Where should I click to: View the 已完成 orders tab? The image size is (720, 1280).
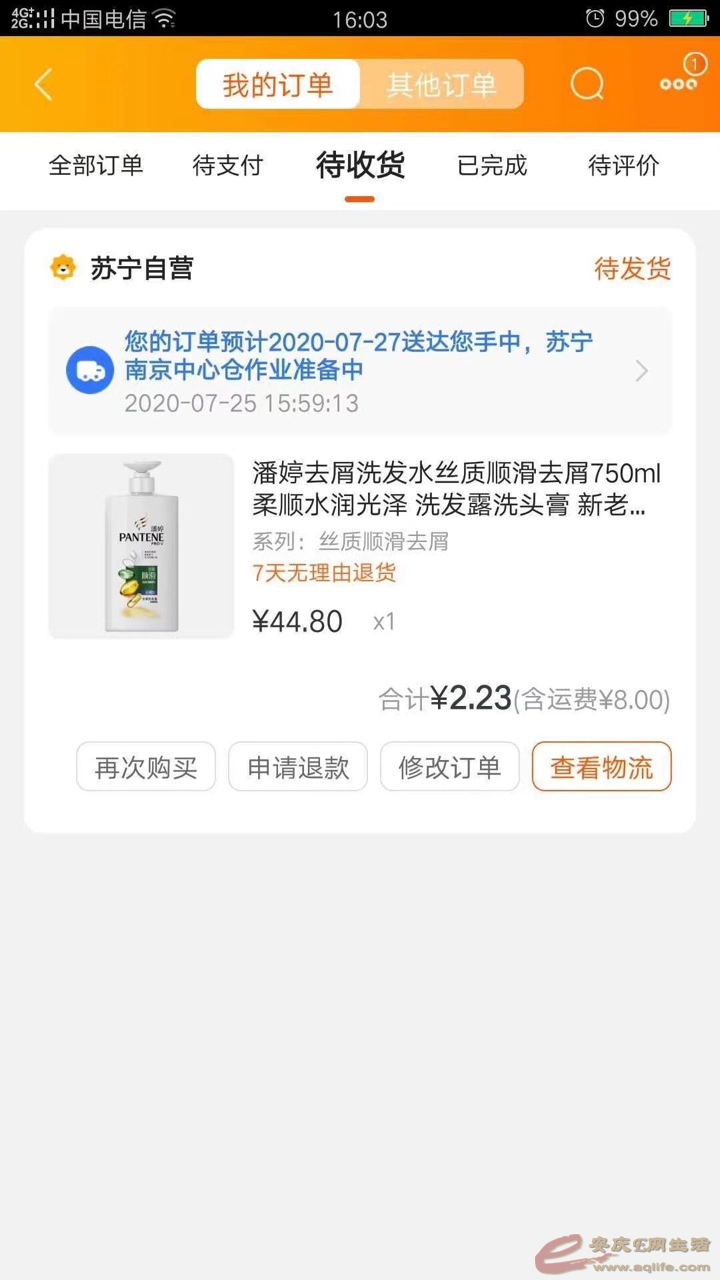pyautogui.click(x=492, y=166)
